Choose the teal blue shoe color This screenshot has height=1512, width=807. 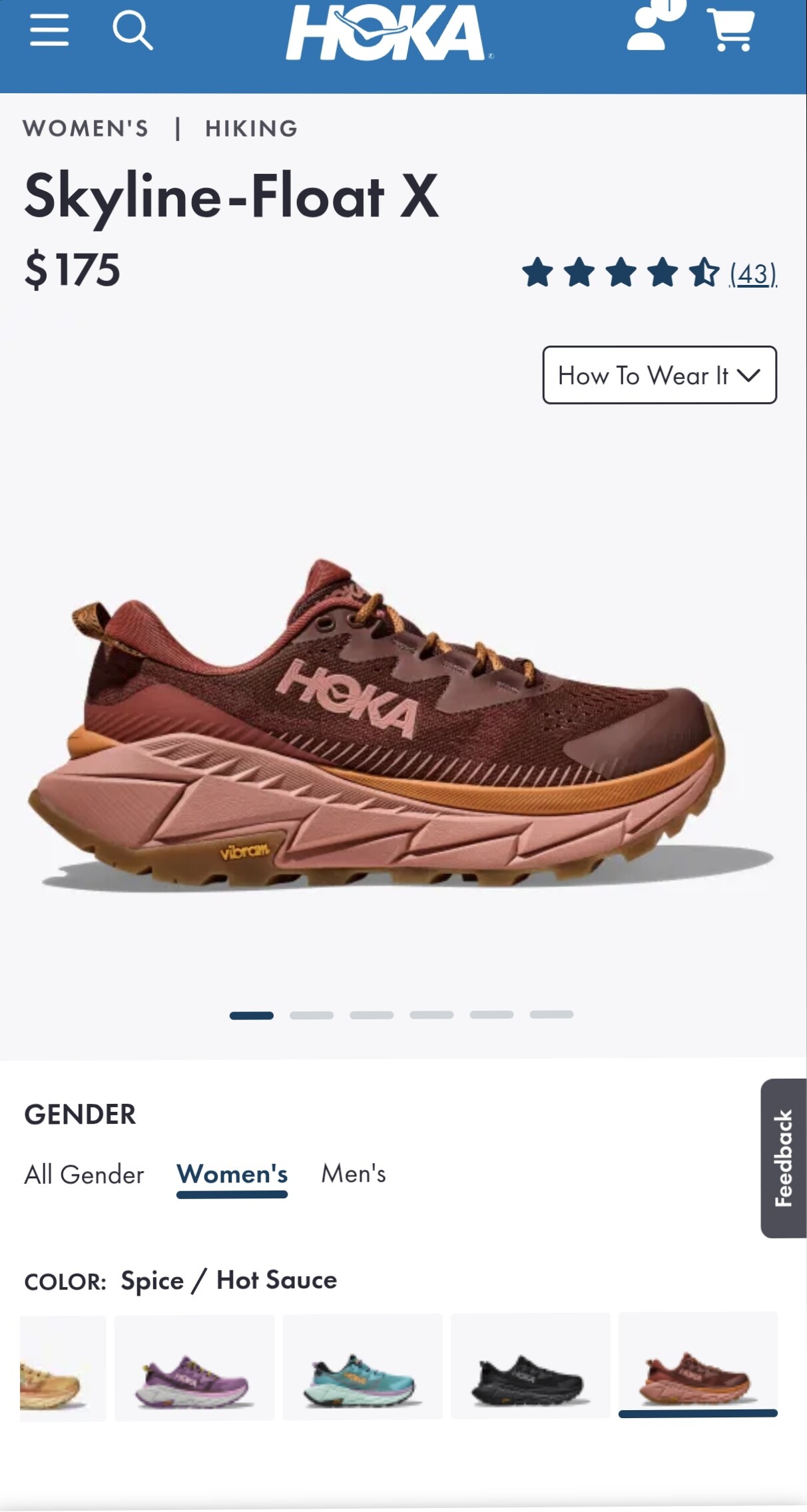[363, 1367]
